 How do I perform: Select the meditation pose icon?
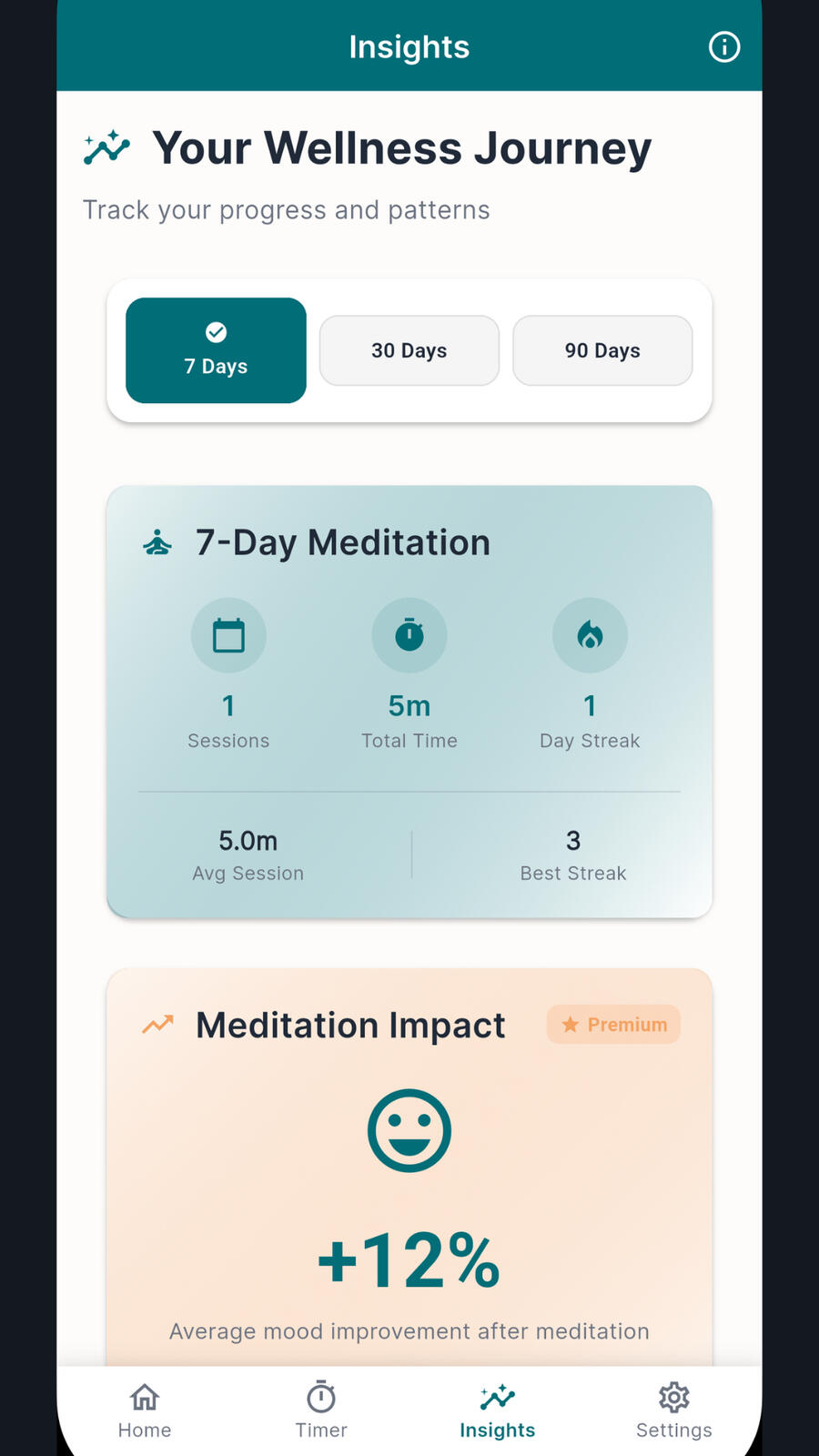tap(157, 541)
